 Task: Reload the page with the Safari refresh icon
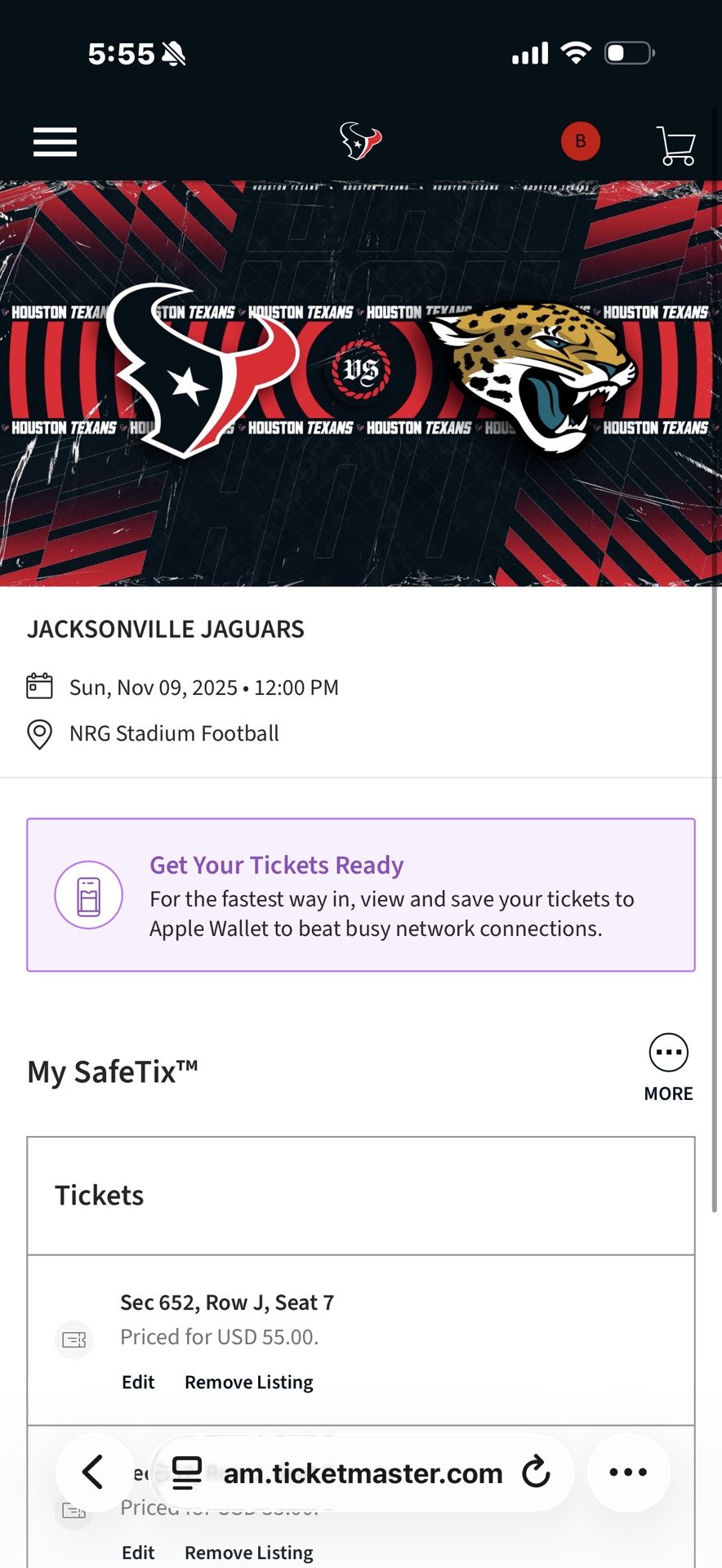535,1472
